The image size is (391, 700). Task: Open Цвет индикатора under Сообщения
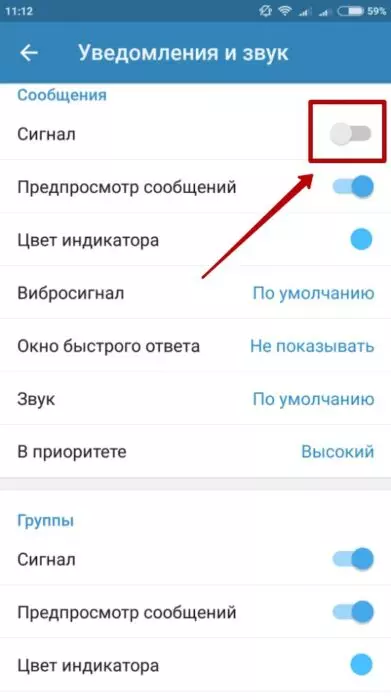(x=196, y=240)
